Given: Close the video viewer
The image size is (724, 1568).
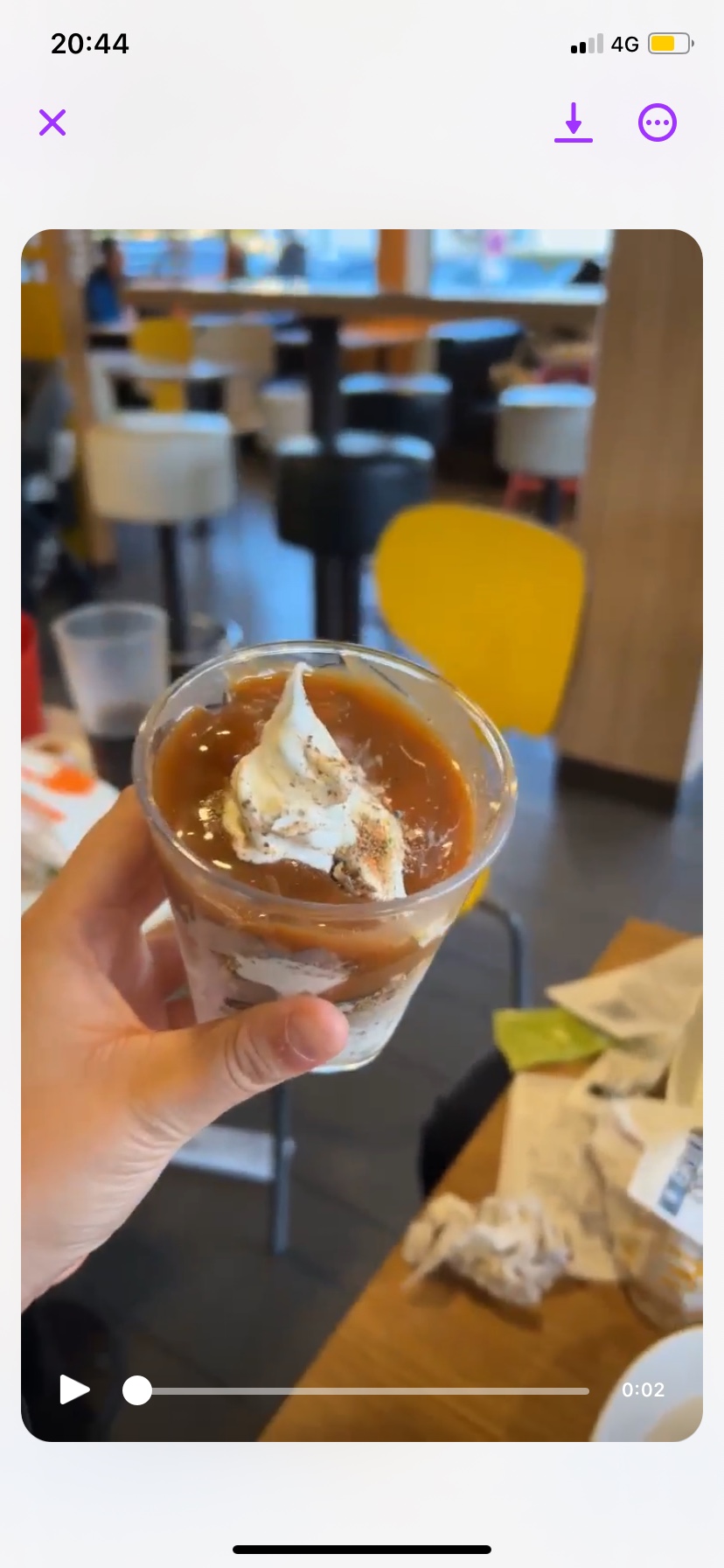Looking at the screenshot, I should (52, 122).
